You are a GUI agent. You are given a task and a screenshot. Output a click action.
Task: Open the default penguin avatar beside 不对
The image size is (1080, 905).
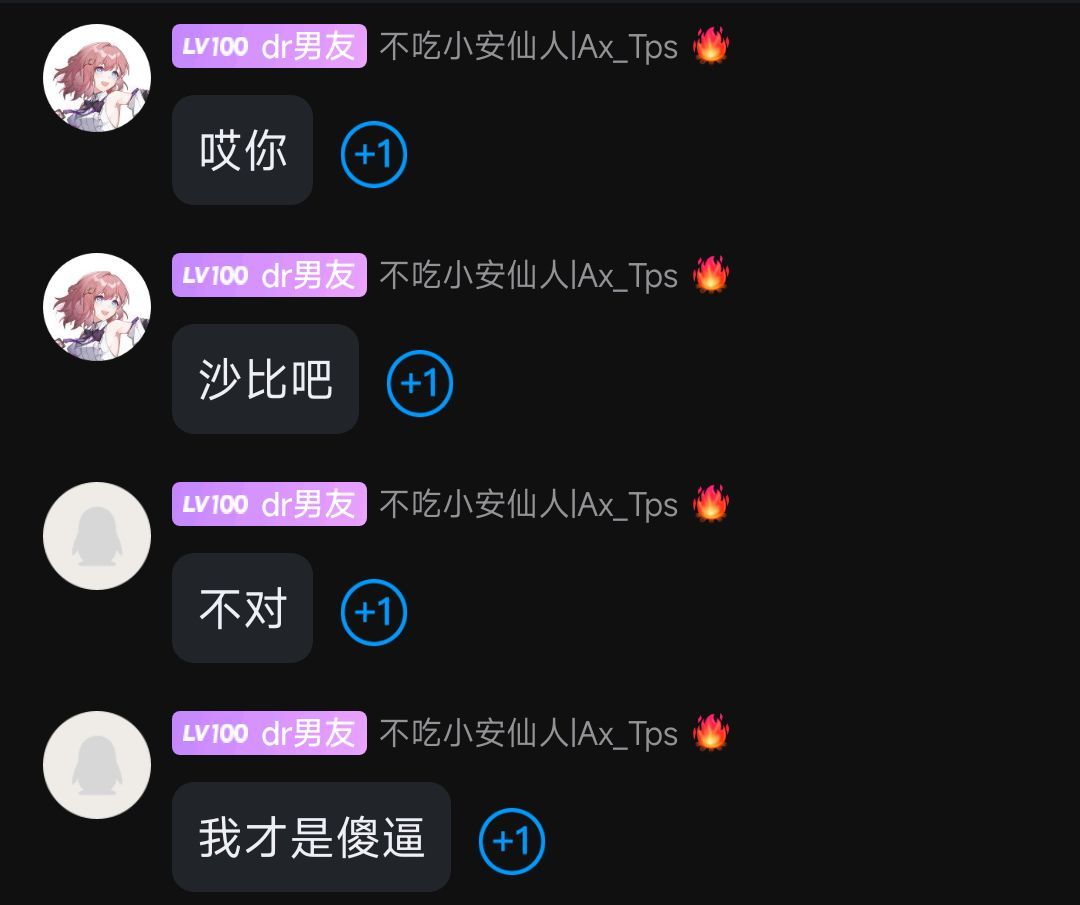97,536
